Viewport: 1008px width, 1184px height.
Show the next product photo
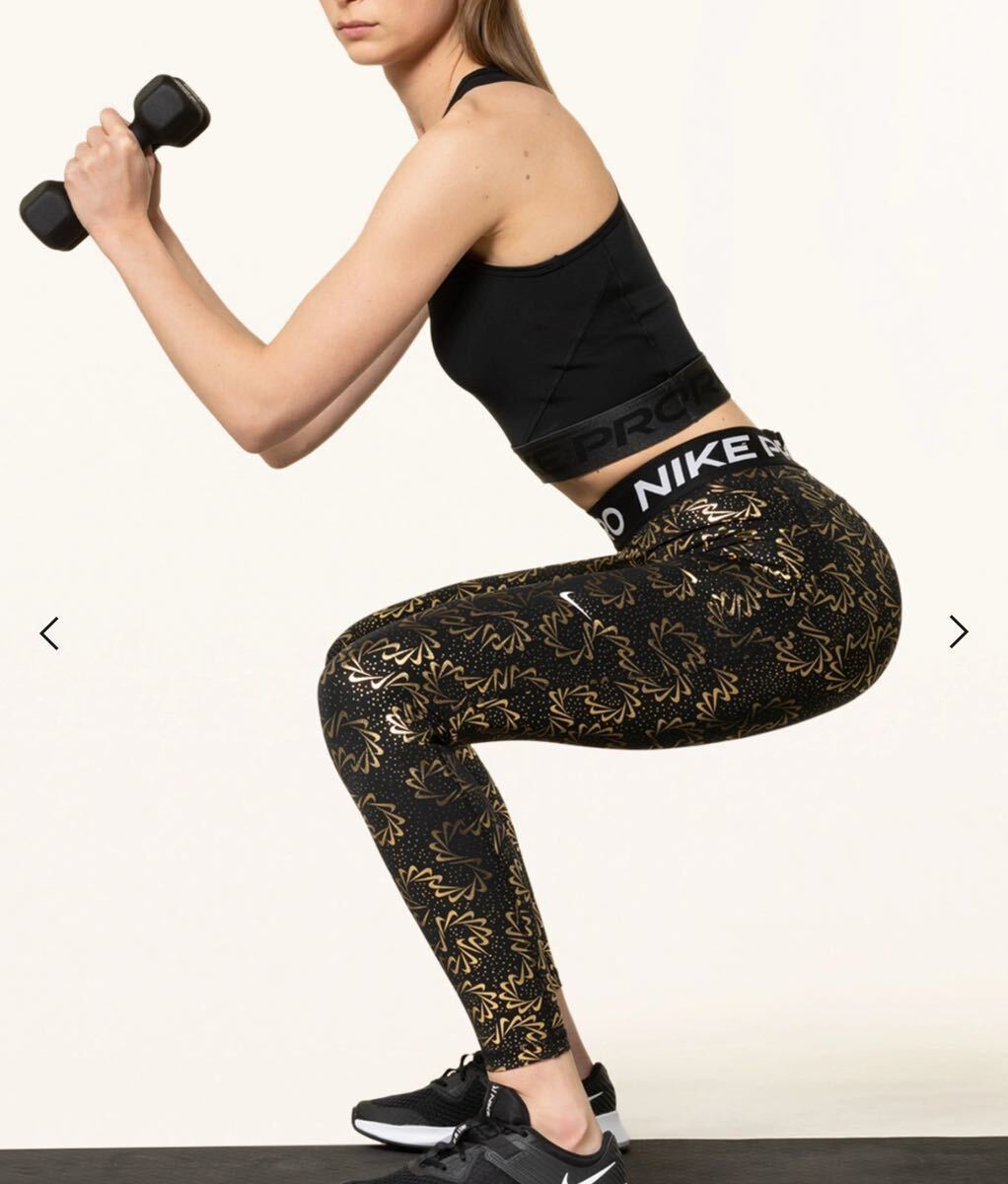(x=958, y=631)
